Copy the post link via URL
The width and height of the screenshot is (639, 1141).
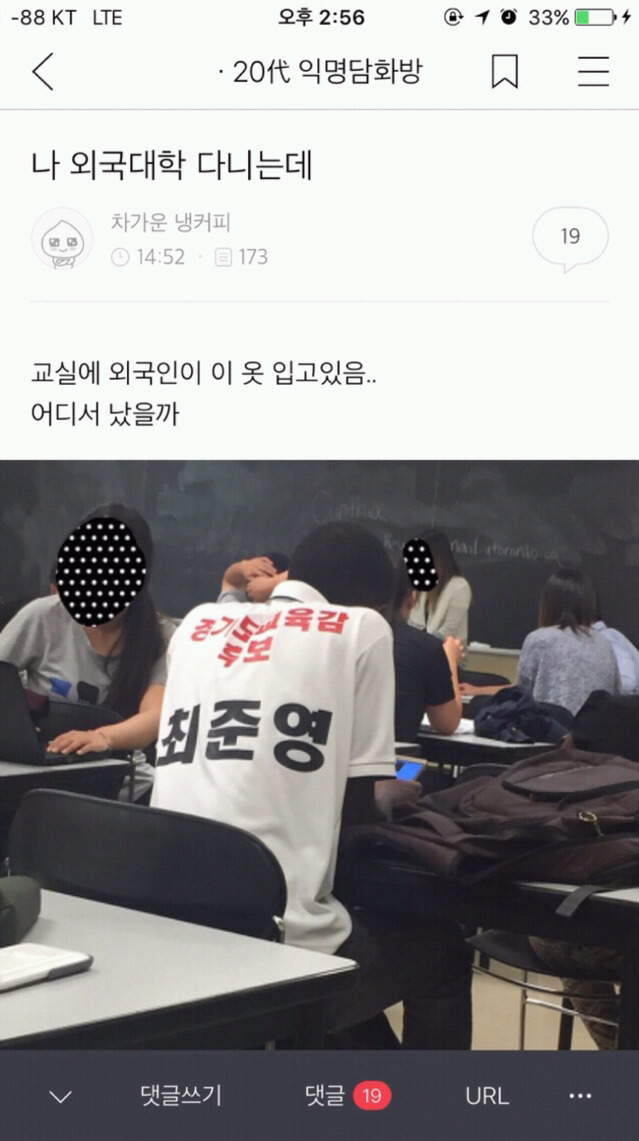coord(486,1096)
